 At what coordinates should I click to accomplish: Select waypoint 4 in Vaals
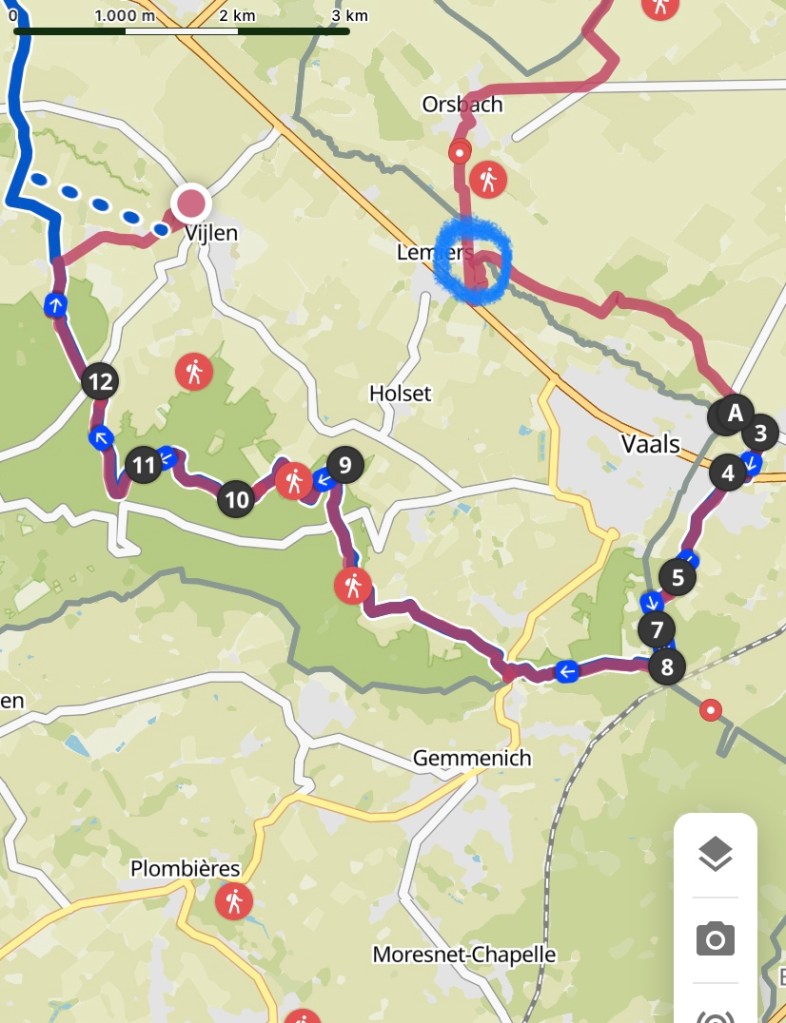tap(728, 472)
